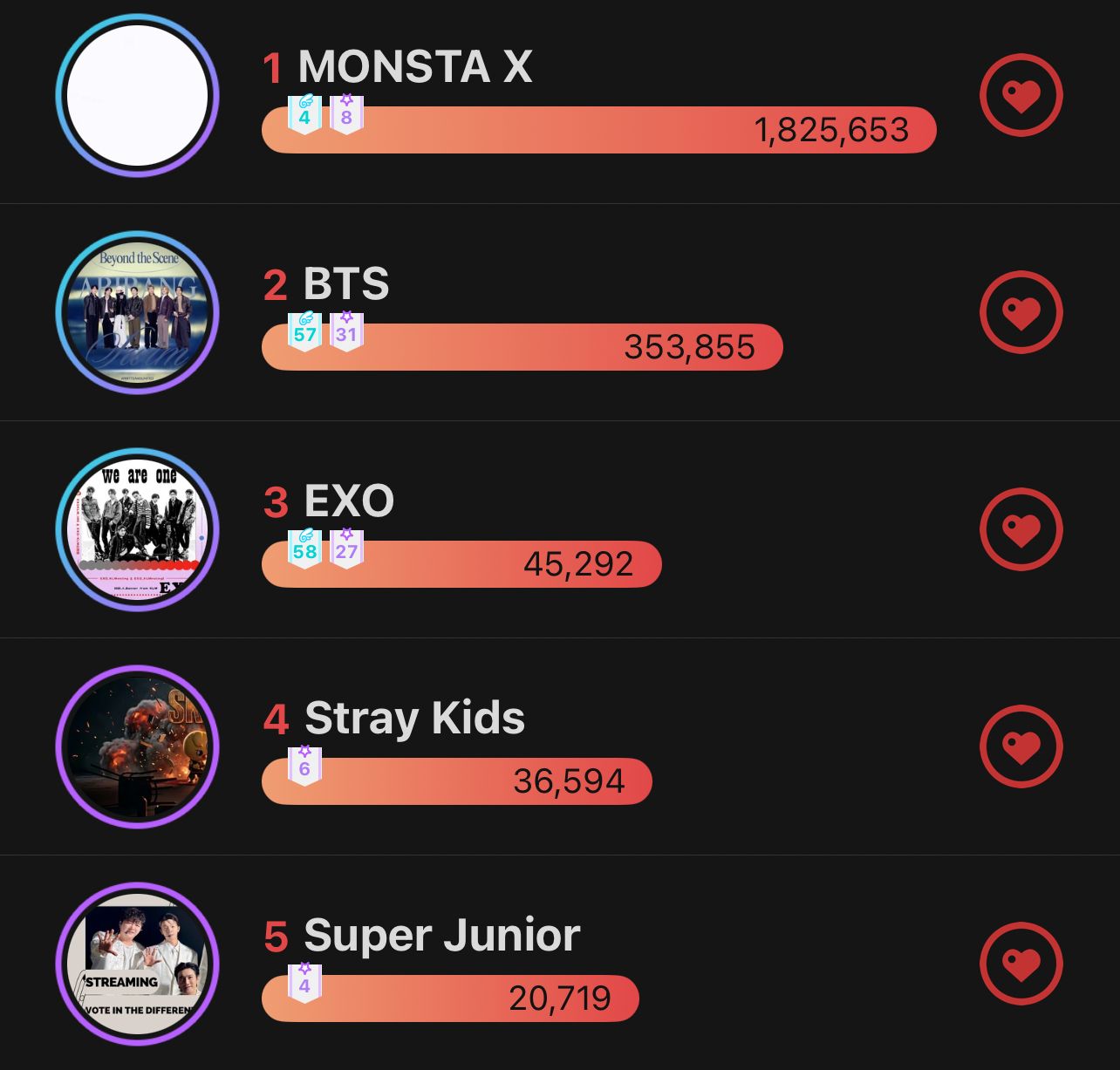
Task: Open the BTS ranking entry
Action: point(345,284)
